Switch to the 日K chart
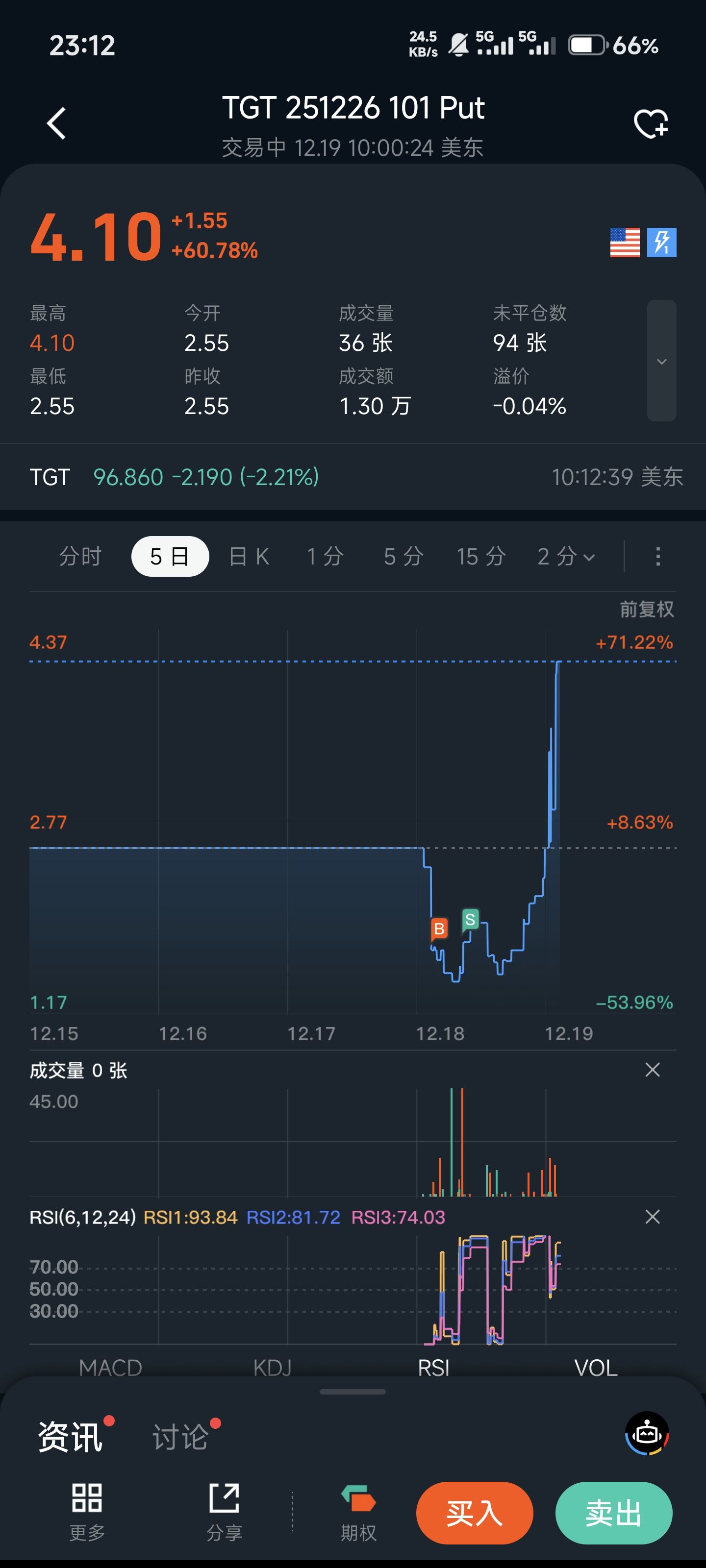This screenshot has height=1568, width=706. (x=249, y=556)
